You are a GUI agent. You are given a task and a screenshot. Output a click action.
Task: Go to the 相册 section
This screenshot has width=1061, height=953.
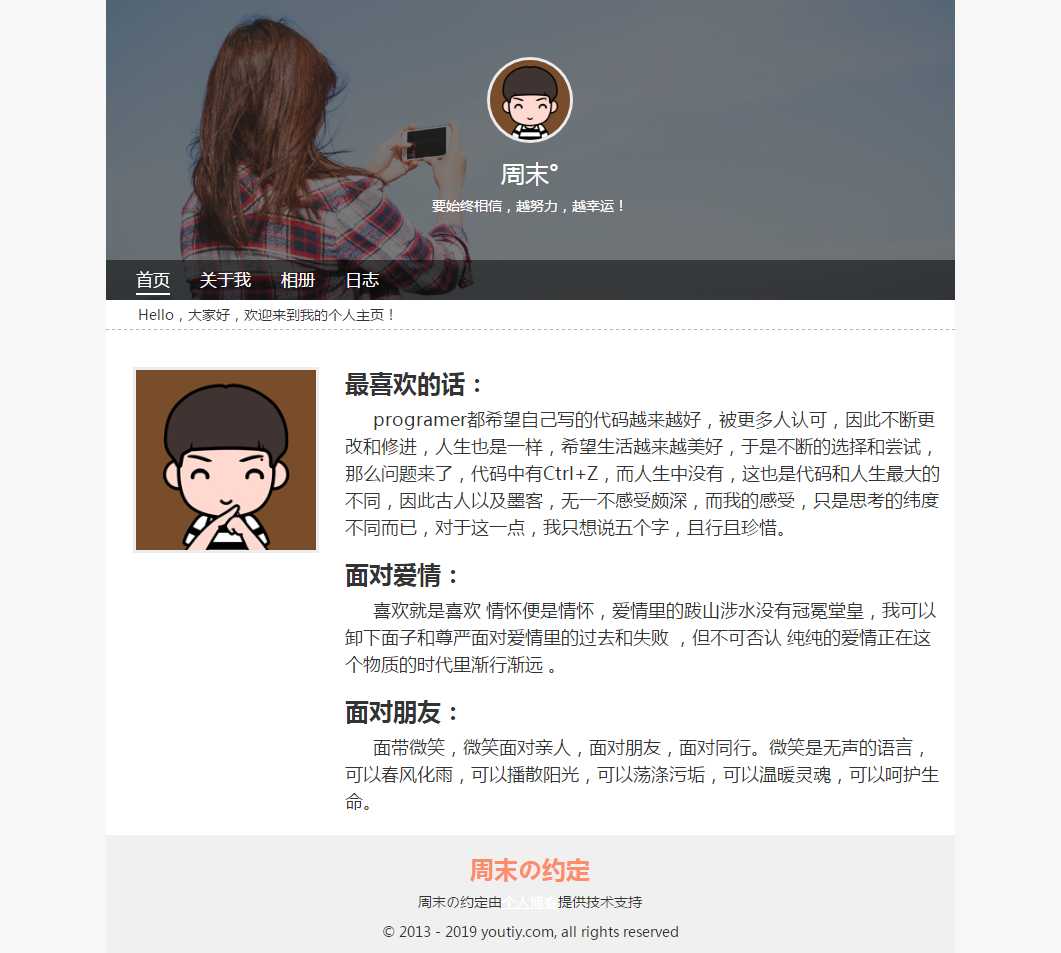click(298, 281)
